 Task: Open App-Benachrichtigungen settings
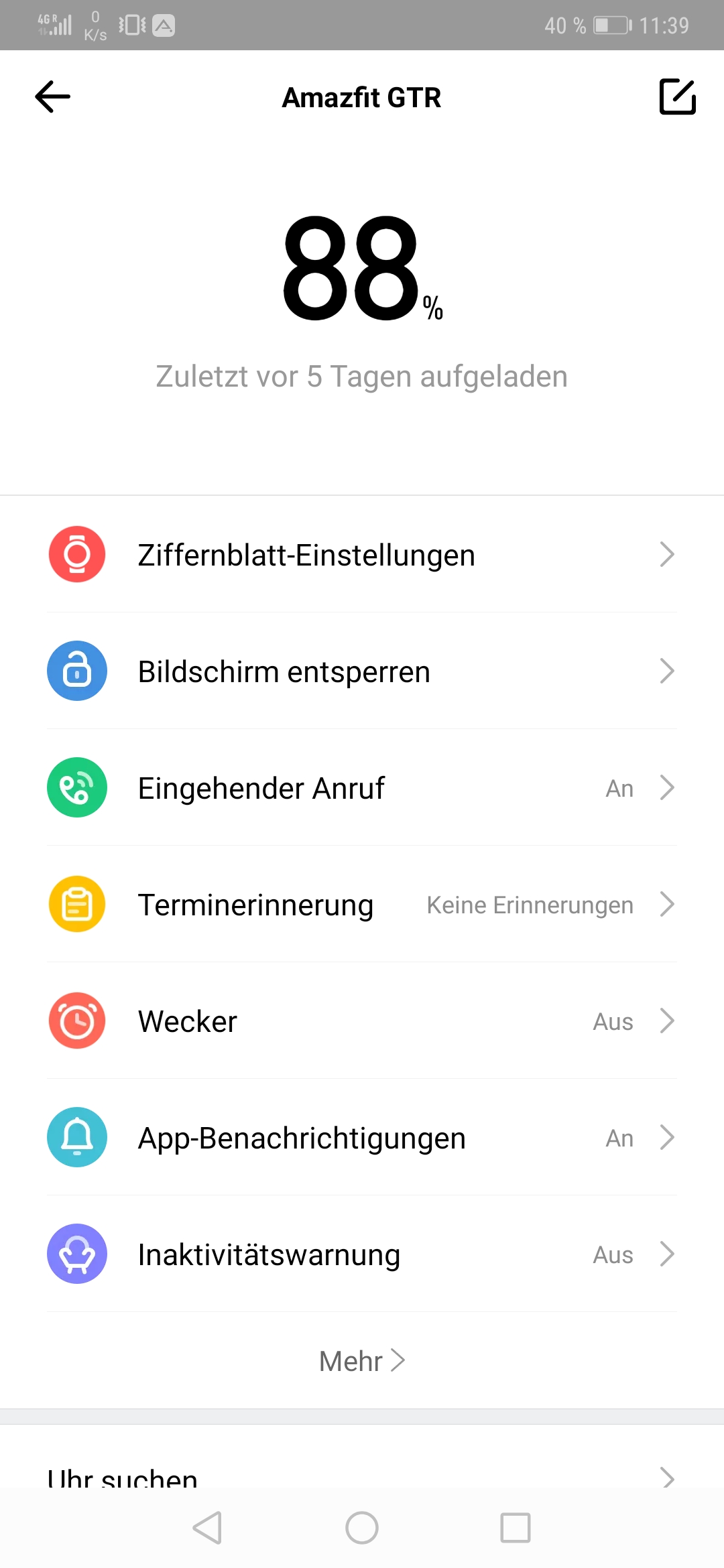pyautogui.click(x=362, y=1137)
